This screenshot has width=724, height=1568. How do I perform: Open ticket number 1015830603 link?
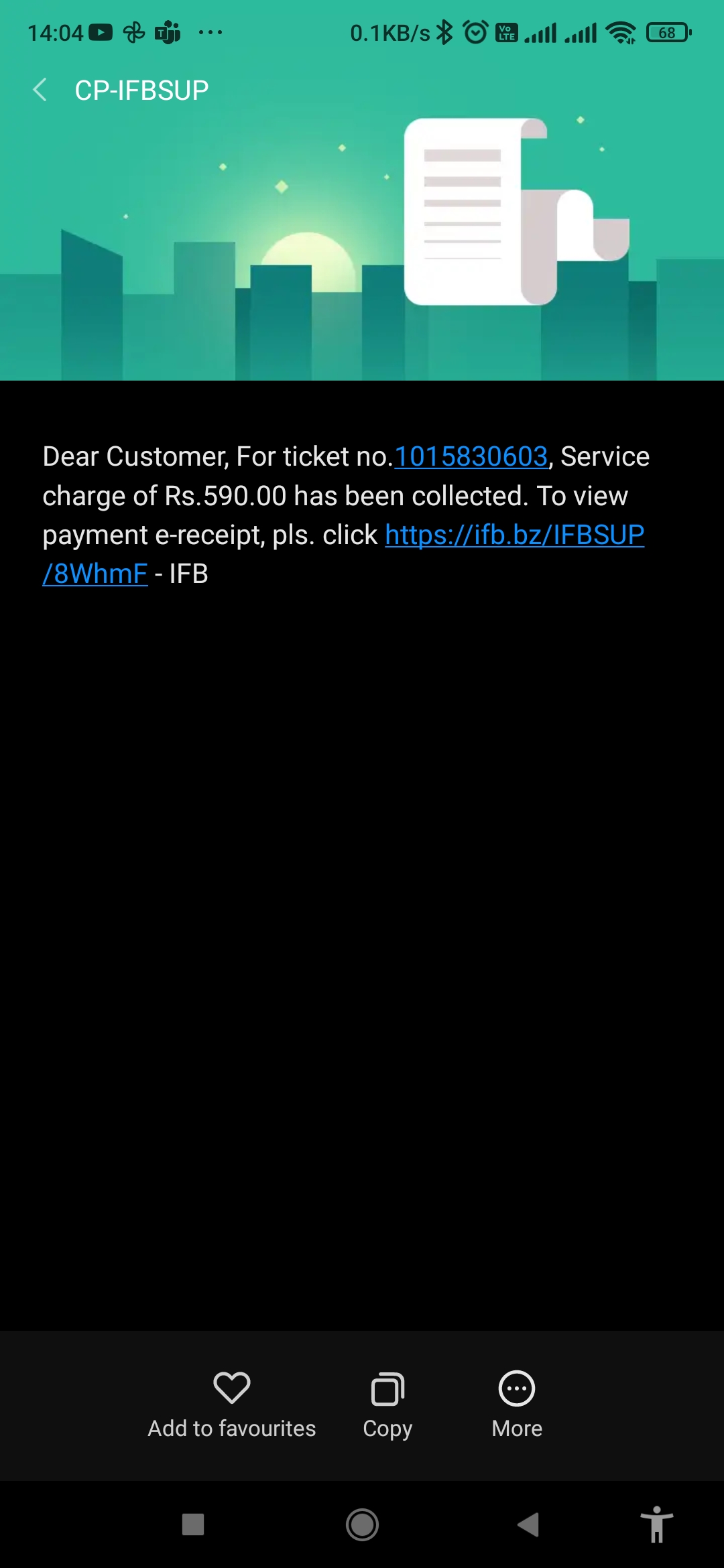(x=471, y=457)
